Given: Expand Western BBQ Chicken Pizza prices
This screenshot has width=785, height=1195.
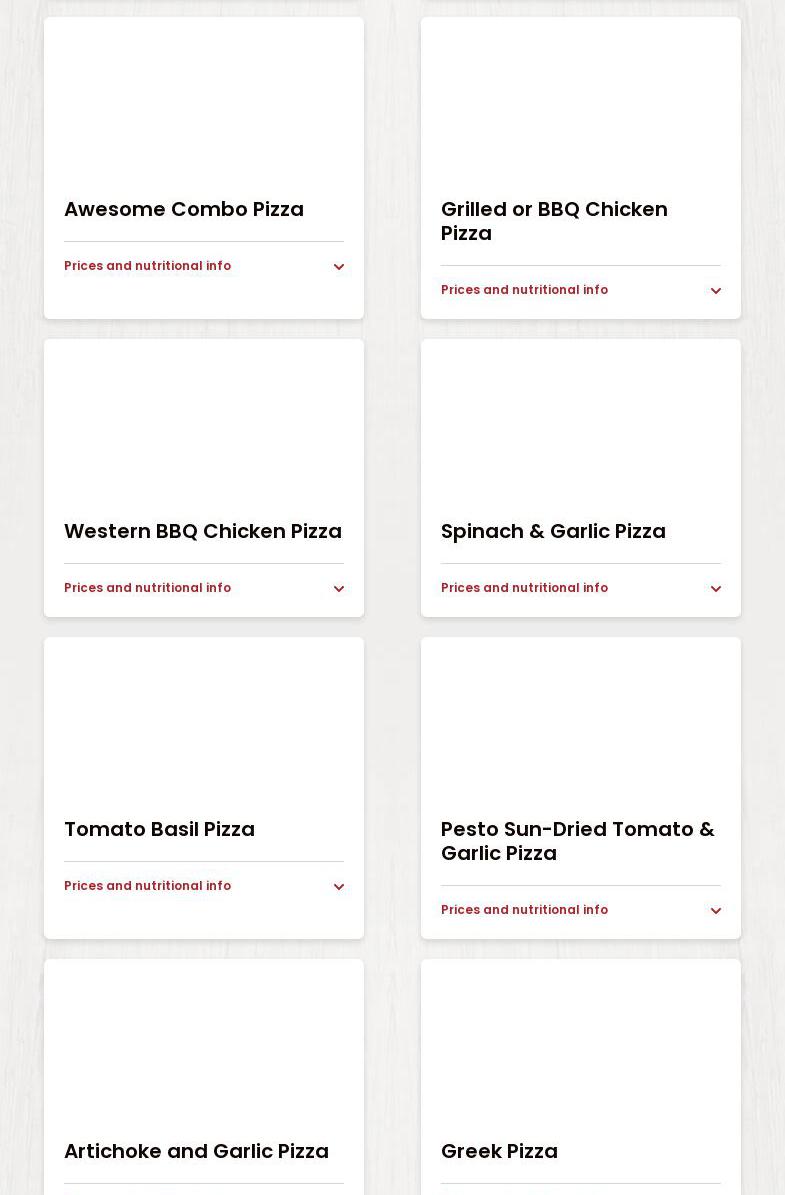Looking at the screenshot, I should 203,588.
